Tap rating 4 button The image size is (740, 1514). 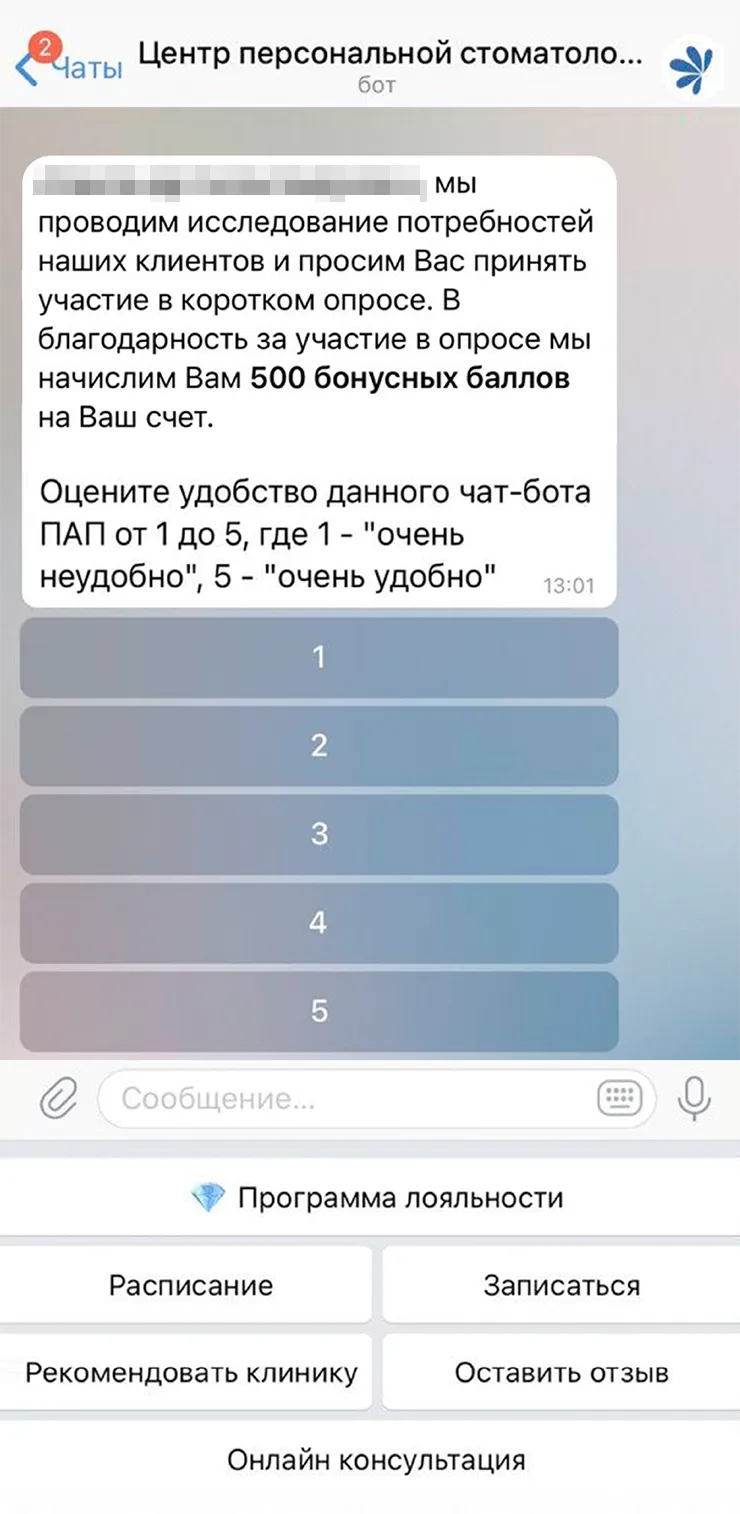(319, 922)
